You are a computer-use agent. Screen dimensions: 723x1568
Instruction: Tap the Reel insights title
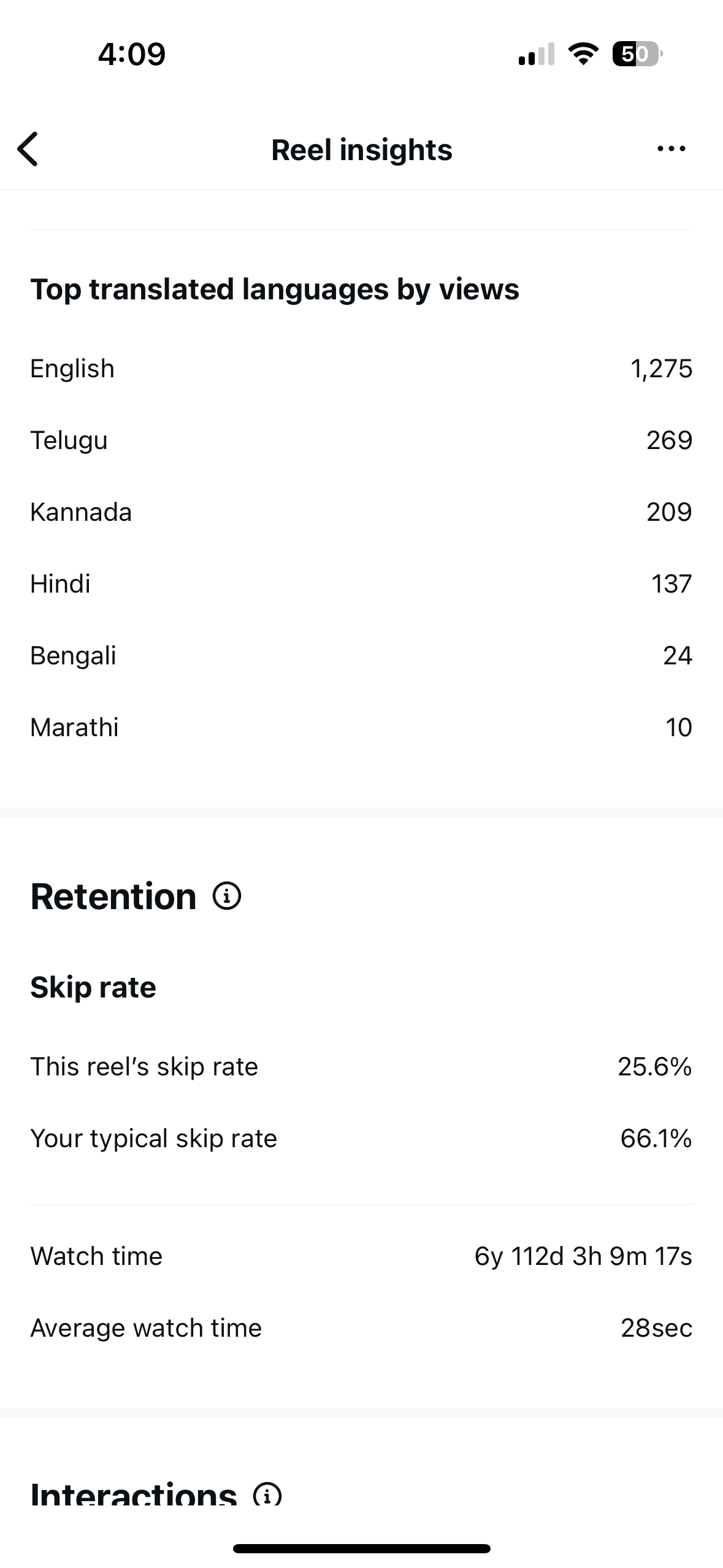tap(361, 149)
